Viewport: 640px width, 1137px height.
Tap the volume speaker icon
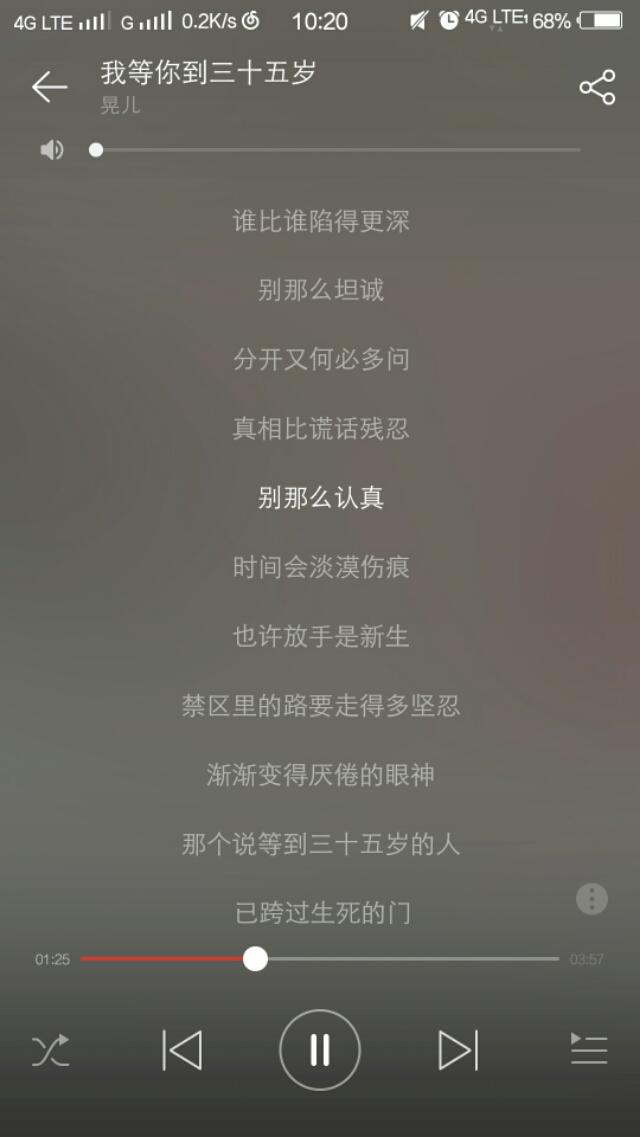[x=52, y=150]
